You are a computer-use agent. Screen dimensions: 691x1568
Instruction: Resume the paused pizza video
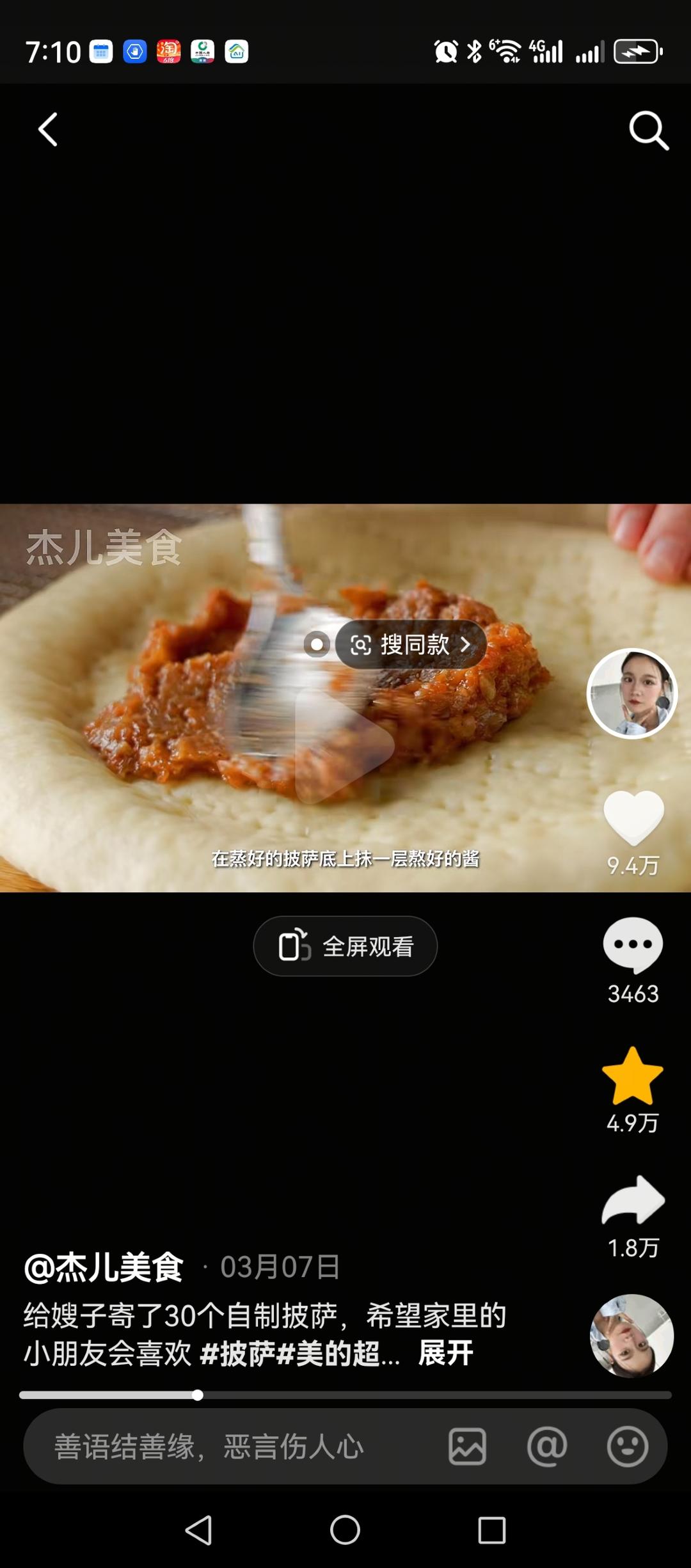click(344, 745)
